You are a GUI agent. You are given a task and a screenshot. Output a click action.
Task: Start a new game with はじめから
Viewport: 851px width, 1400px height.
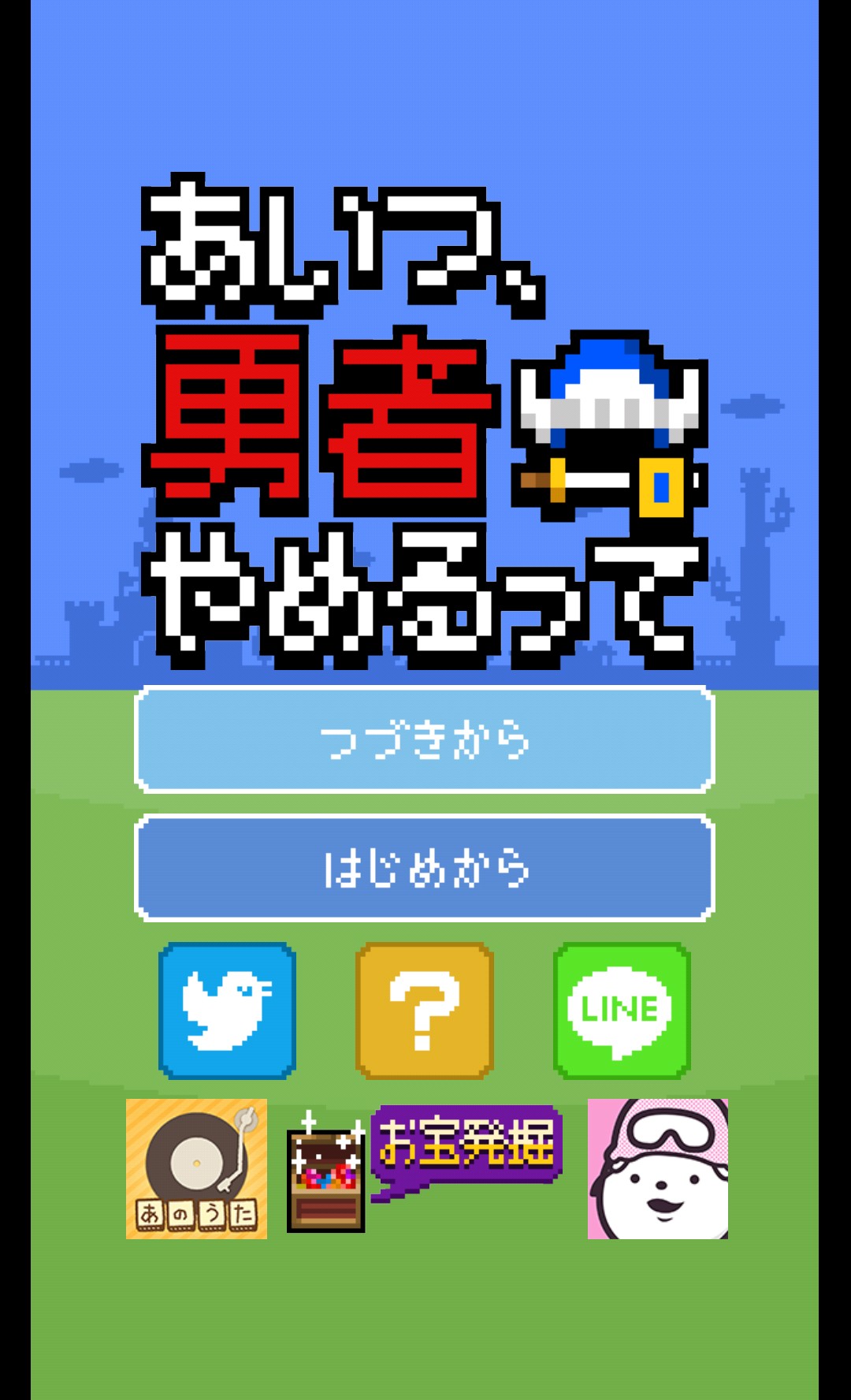[425, 868]
